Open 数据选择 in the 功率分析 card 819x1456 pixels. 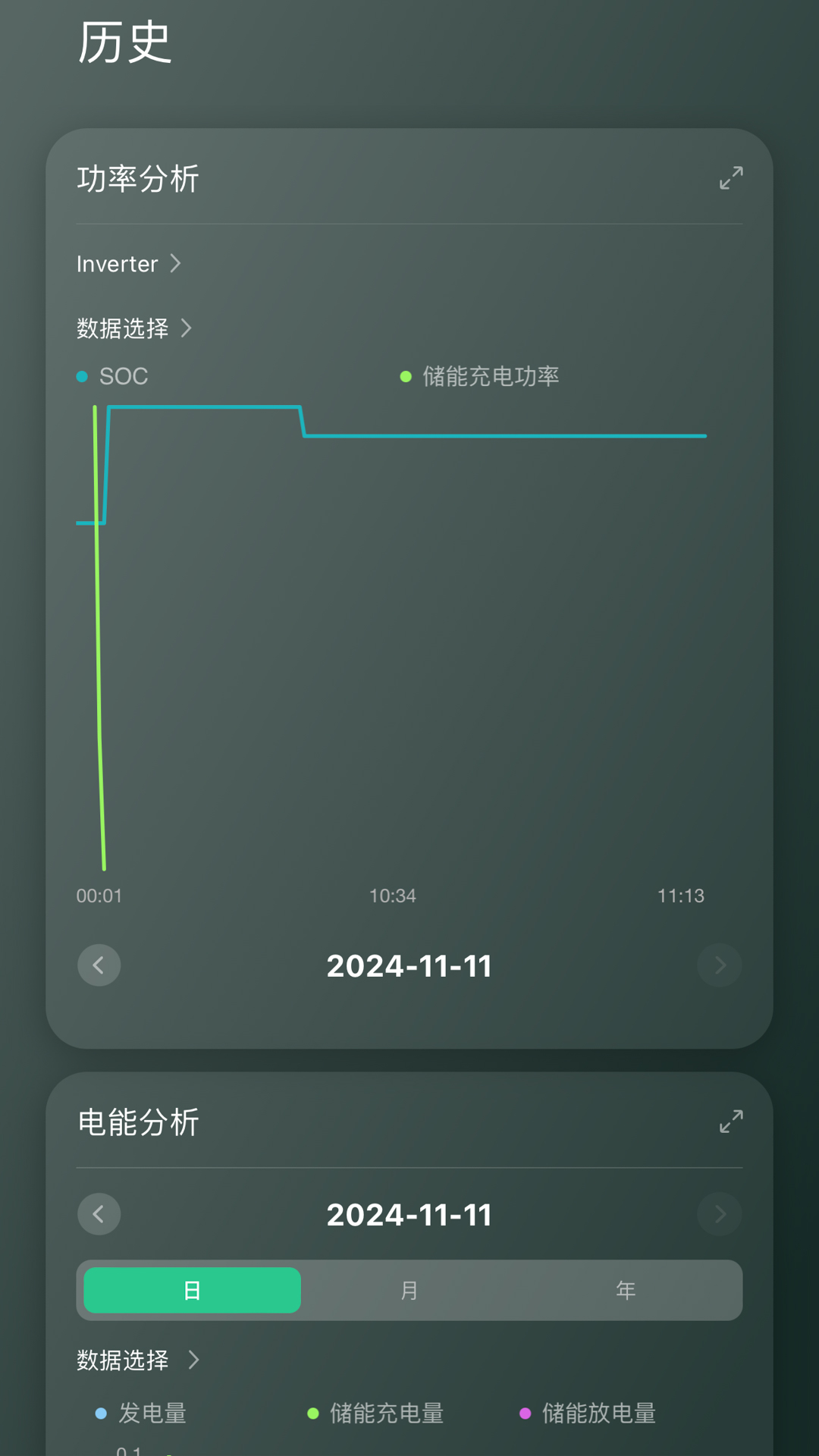(134, 328)
